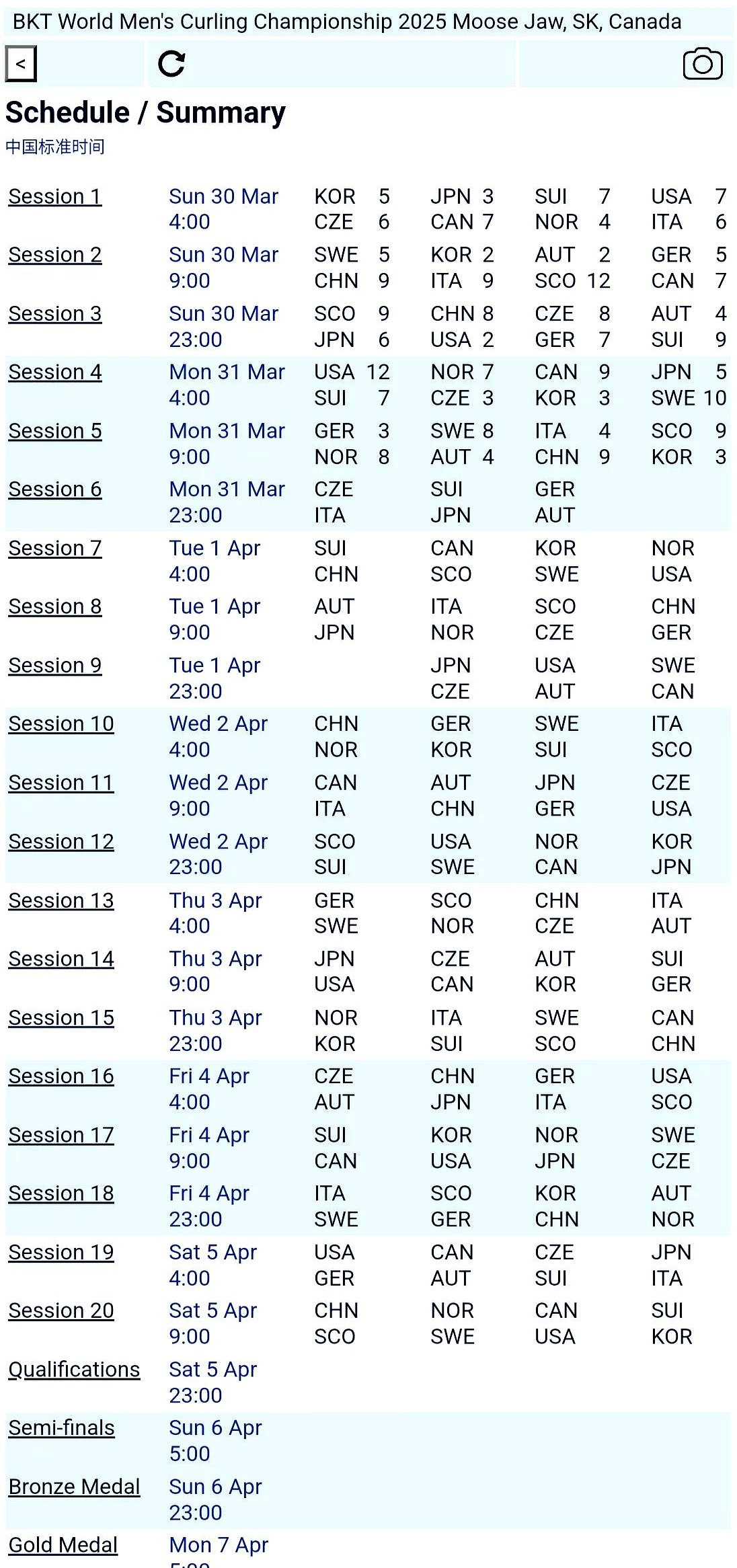Open Session 1 details
Viewport: 737px width, 1568px height.
[55, 196]
